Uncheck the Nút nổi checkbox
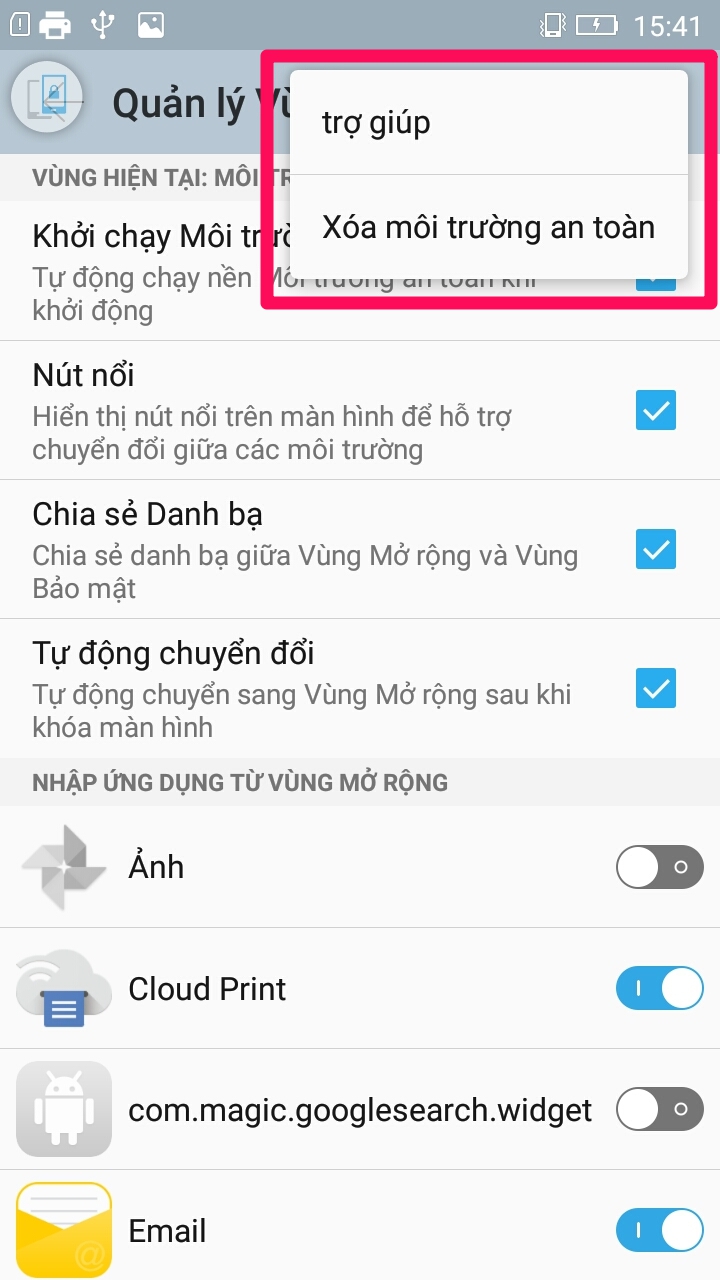The height and width of the screenshot is (1280, 720). (656, 410)
